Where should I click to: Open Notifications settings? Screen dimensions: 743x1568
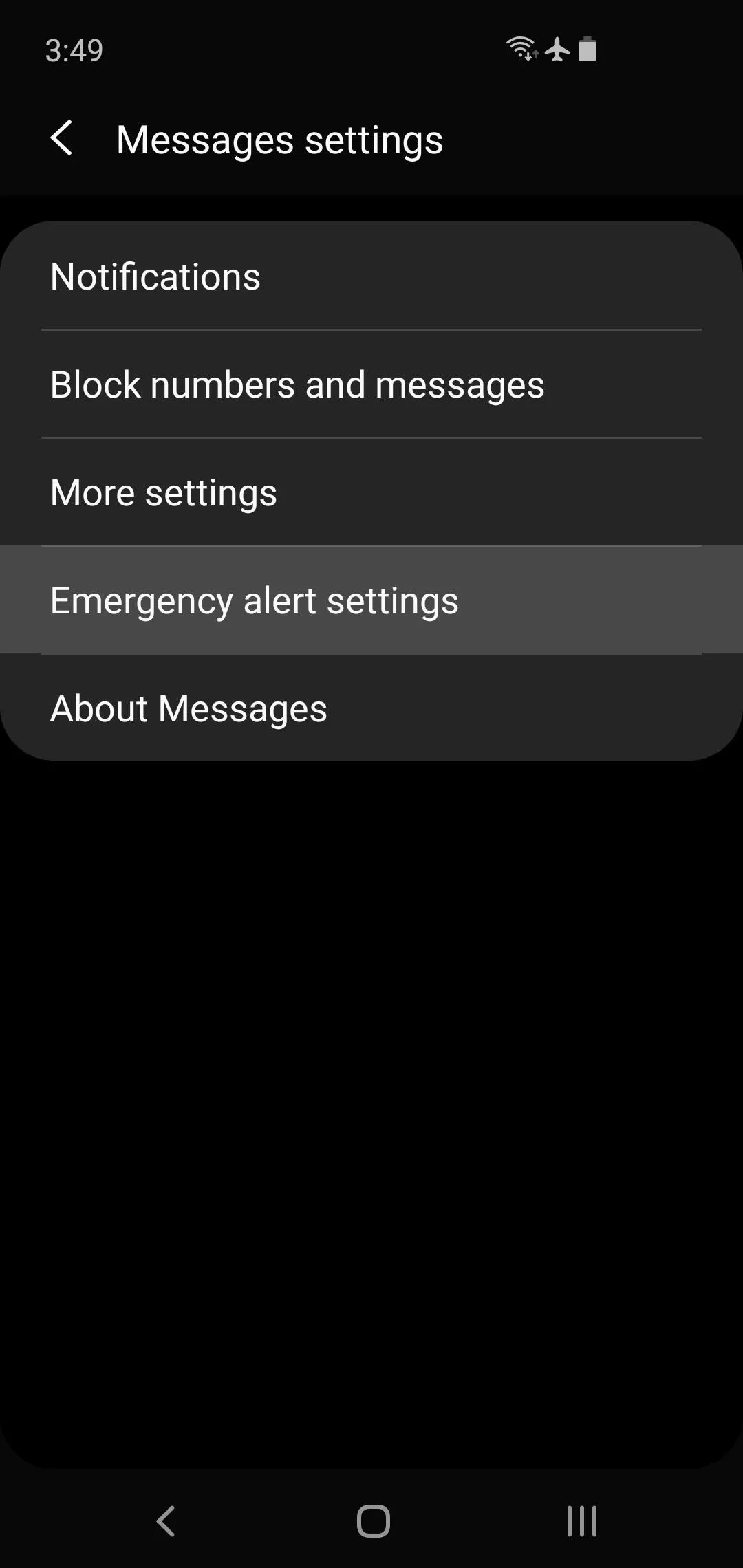371,276
